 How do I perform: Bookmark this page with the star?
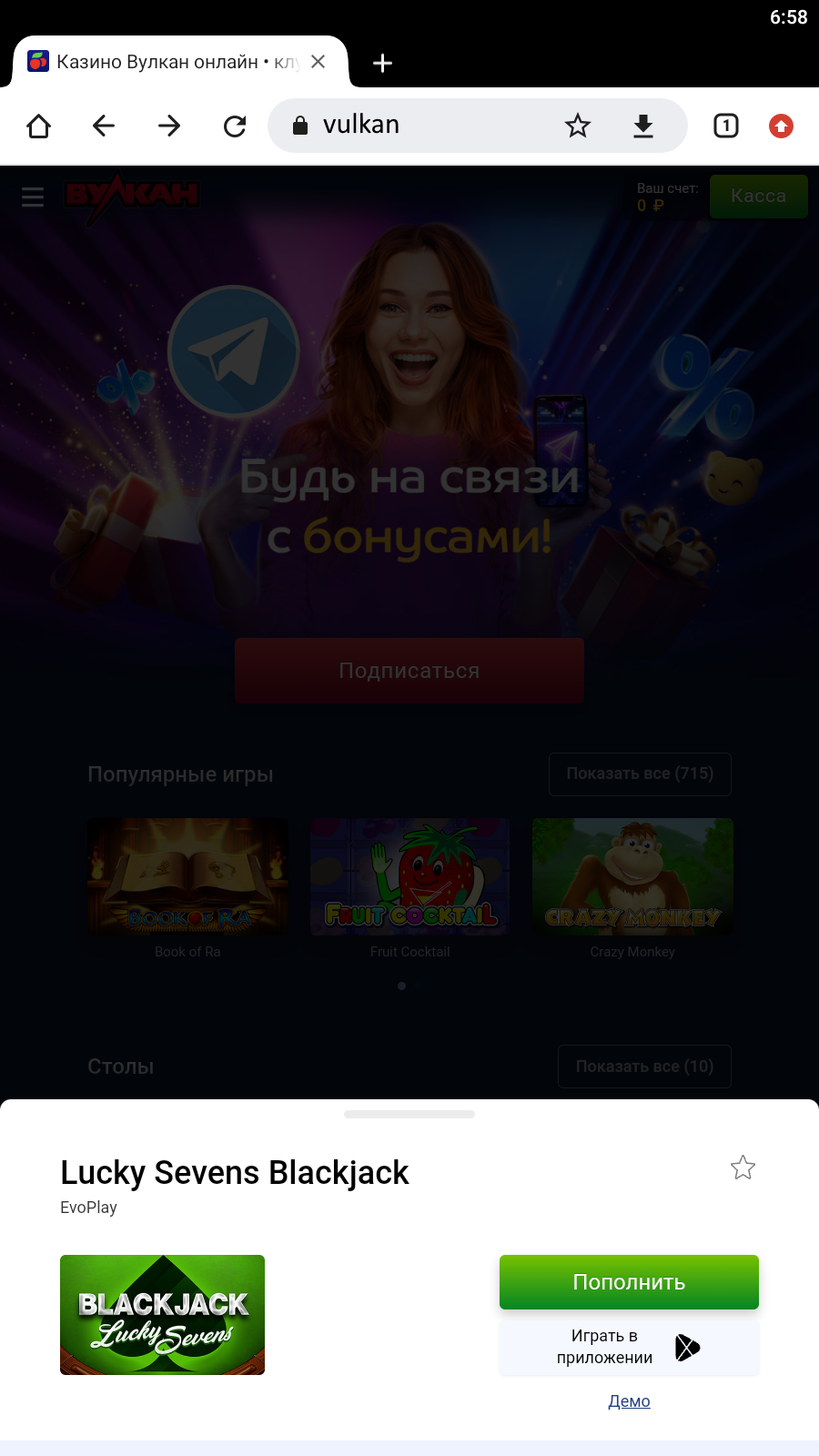pyautogui.click(x=578, y=126)
